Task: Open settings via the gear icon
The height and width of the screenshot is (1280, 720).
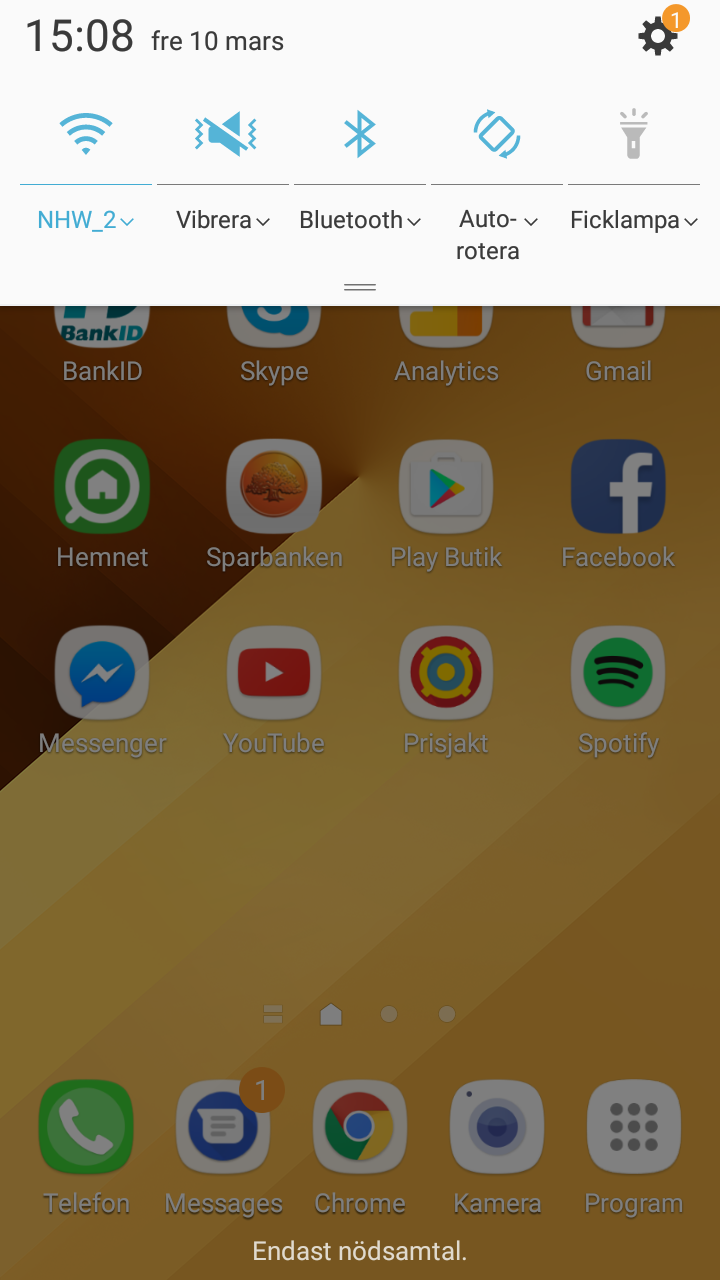Action: (658, 38)
